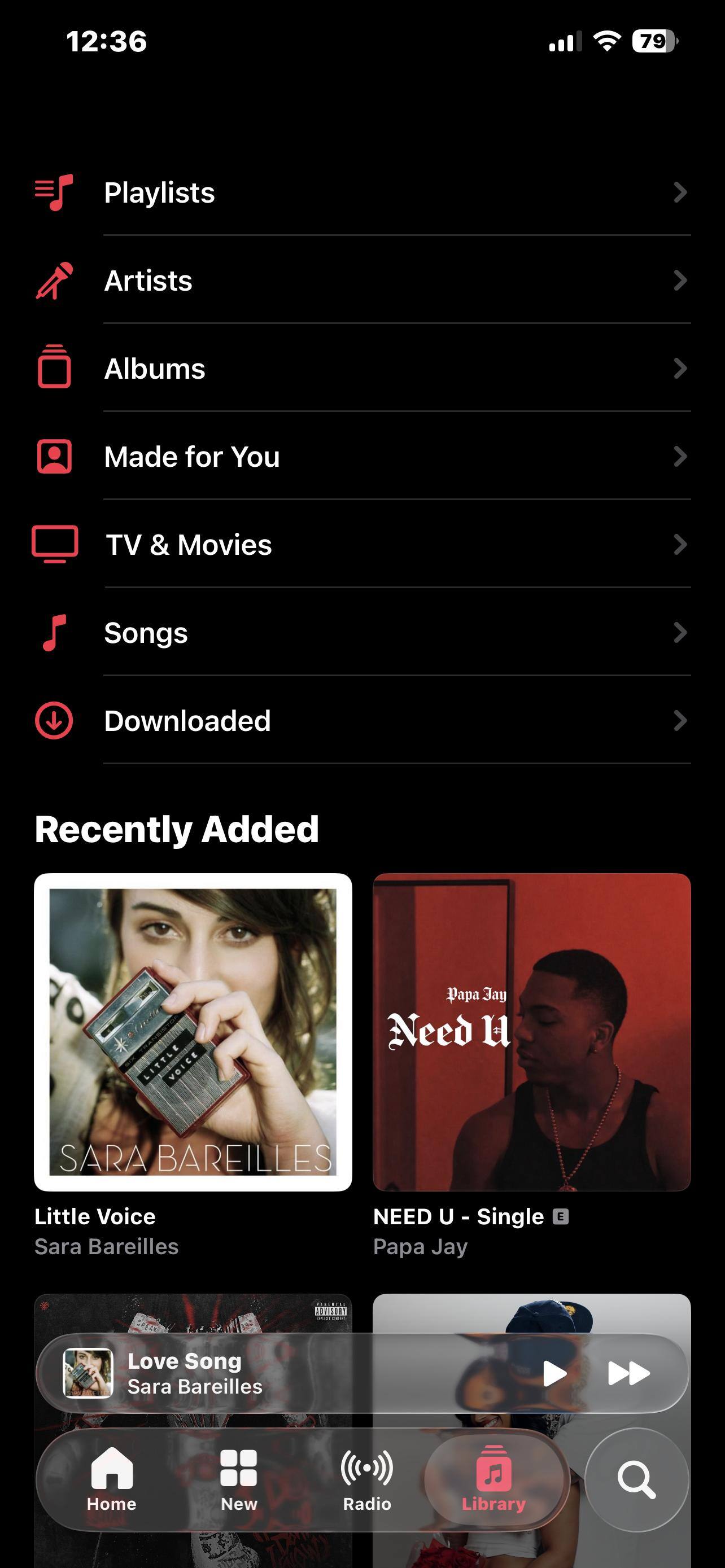Expand the Love Song mini player
Image resolution: width=725 pixels, height=1568 pixels.
243,1373
